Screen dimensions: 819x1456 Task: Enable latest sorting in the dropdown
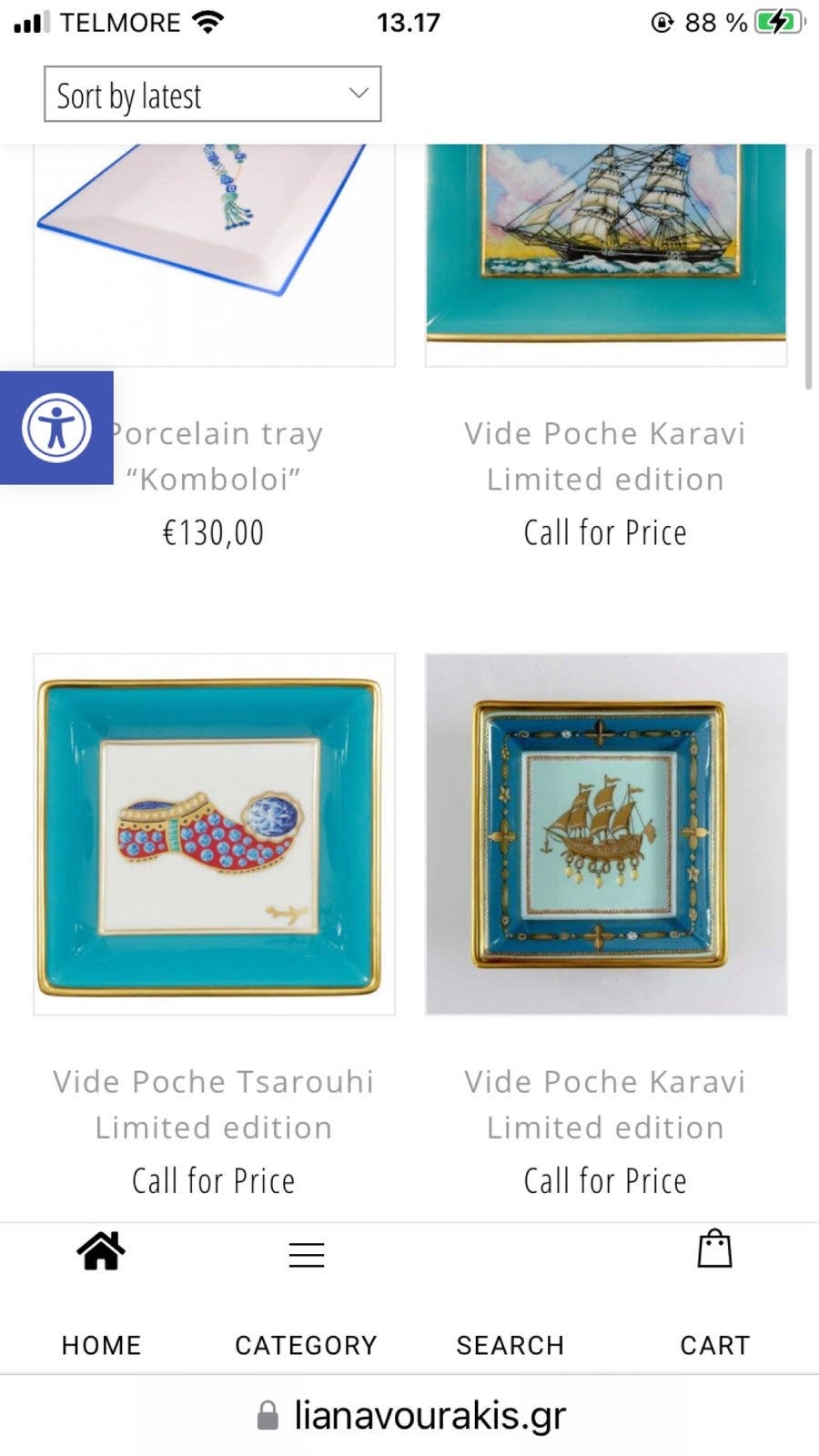[x=211, y=94]
